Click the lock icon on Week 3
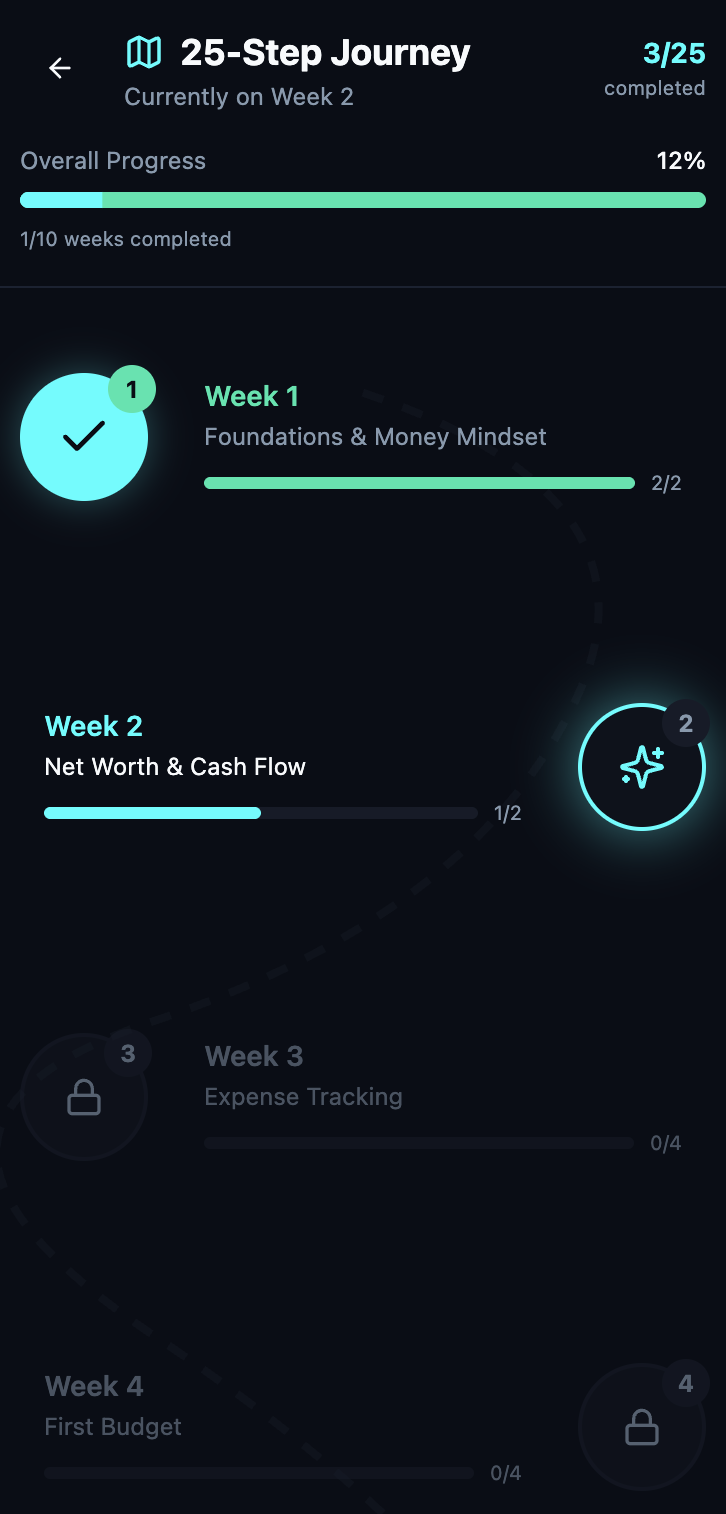This screenshot has height=1514, width=726. tap(84, 1097)
